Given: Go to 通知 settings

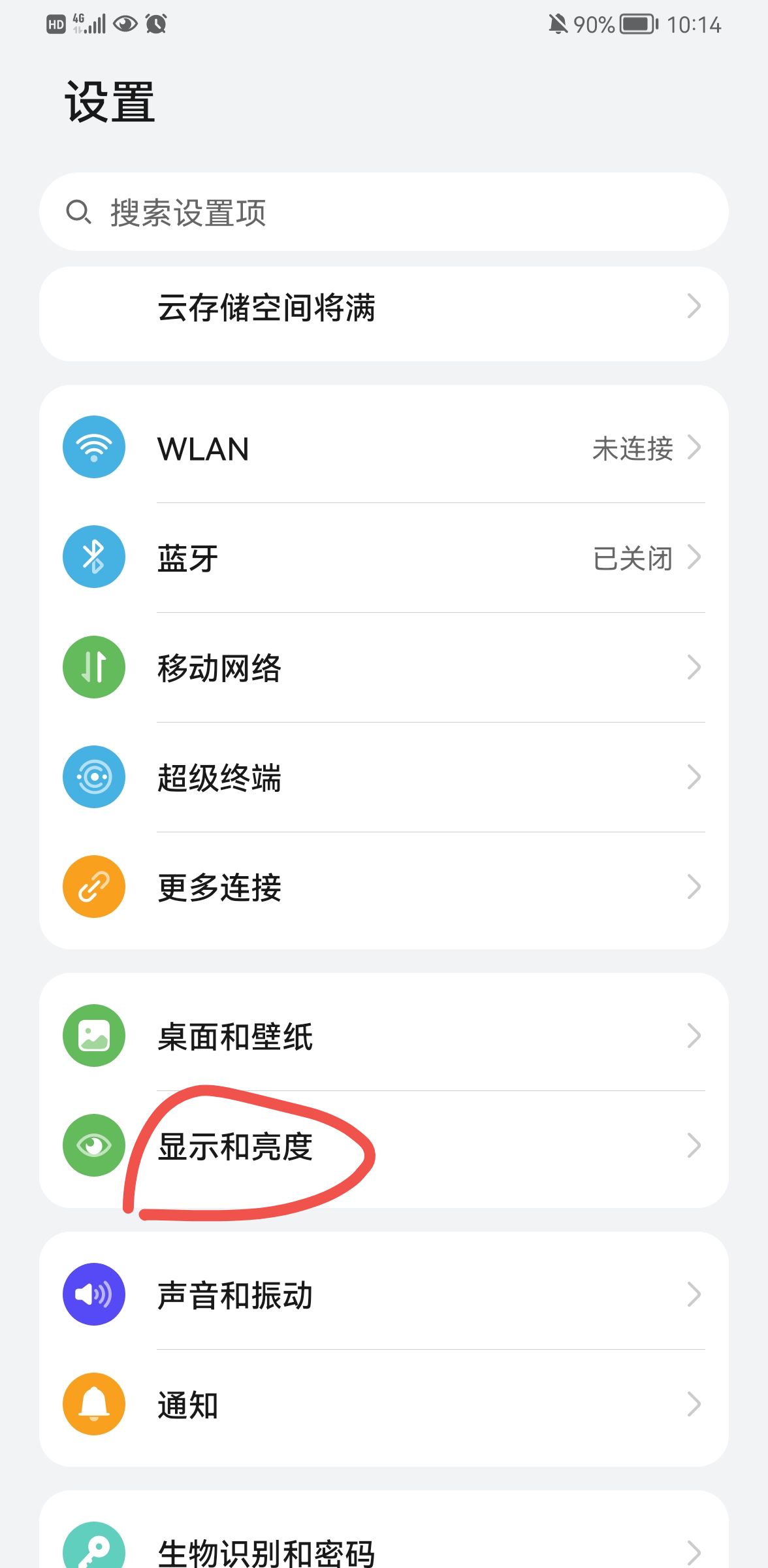Looking at the screenshot, I should click(384, 1405).
